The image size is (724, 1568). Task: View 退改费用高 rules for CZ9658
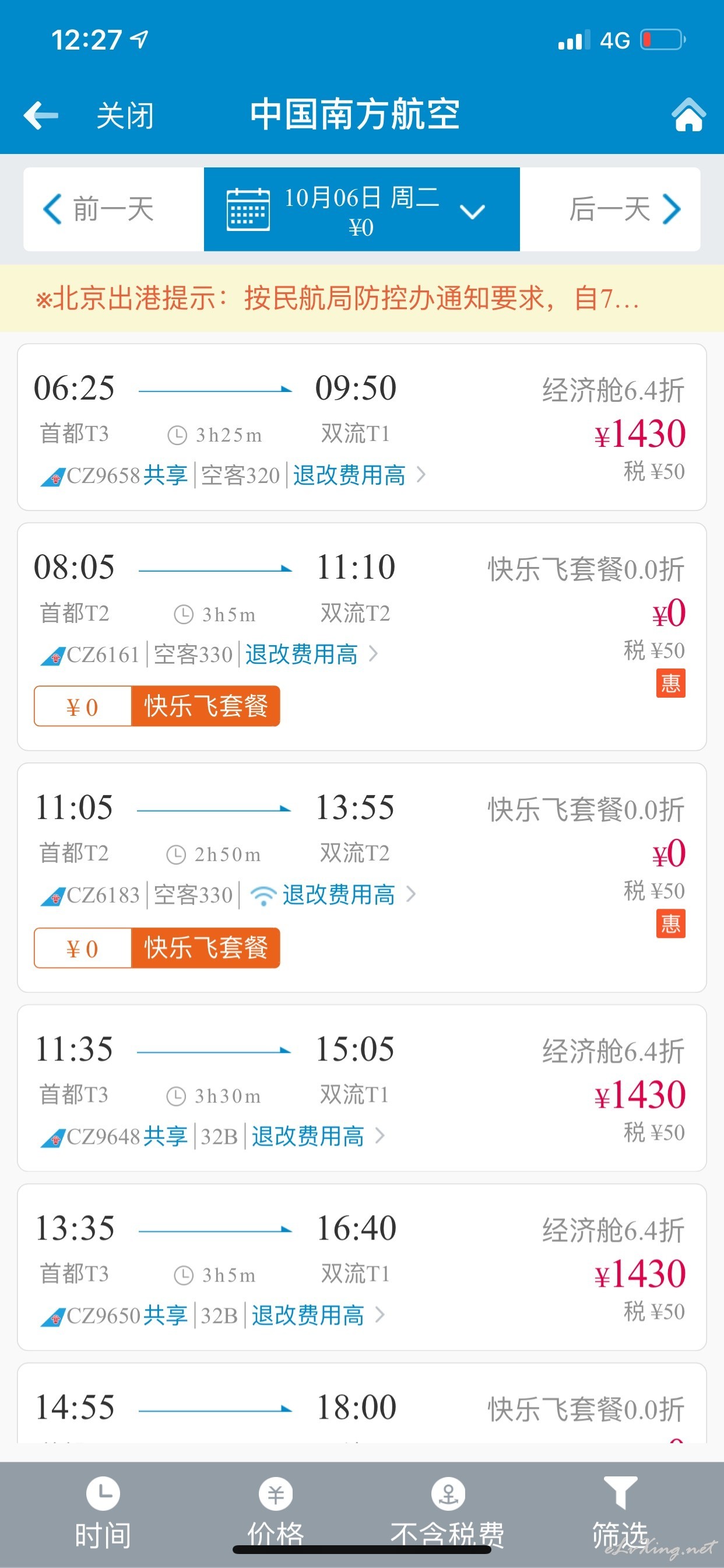pos(359,475)
